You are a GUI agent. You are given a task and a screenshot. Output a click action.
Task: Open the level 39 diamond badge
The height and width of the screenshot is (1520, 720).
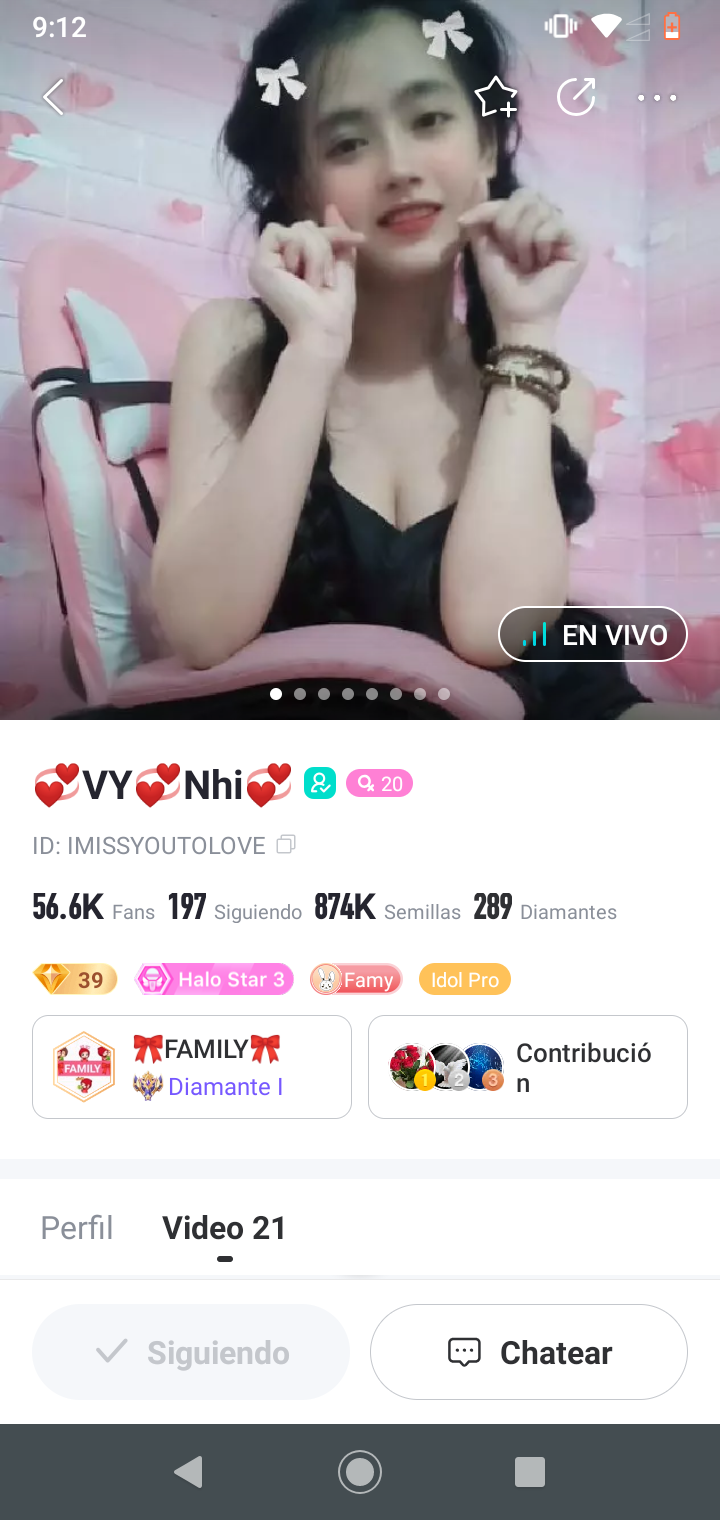coord(75,979)
